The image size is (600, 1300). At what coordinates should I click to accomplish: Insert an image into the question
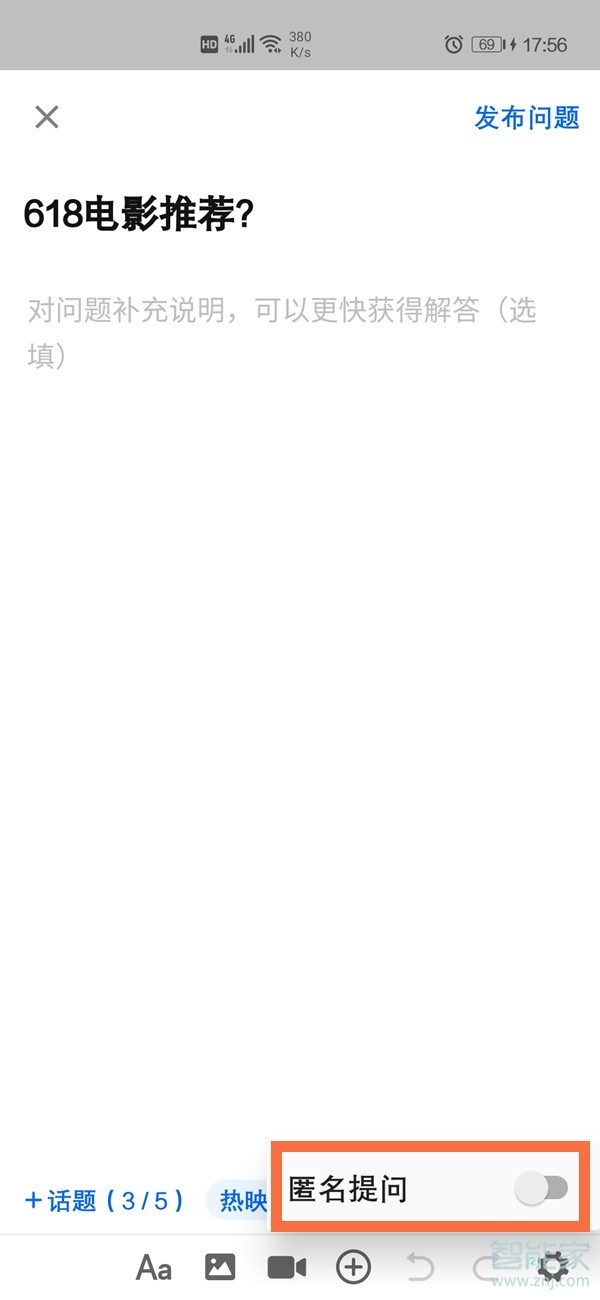pyautogui.click(x=220, y=1268)
